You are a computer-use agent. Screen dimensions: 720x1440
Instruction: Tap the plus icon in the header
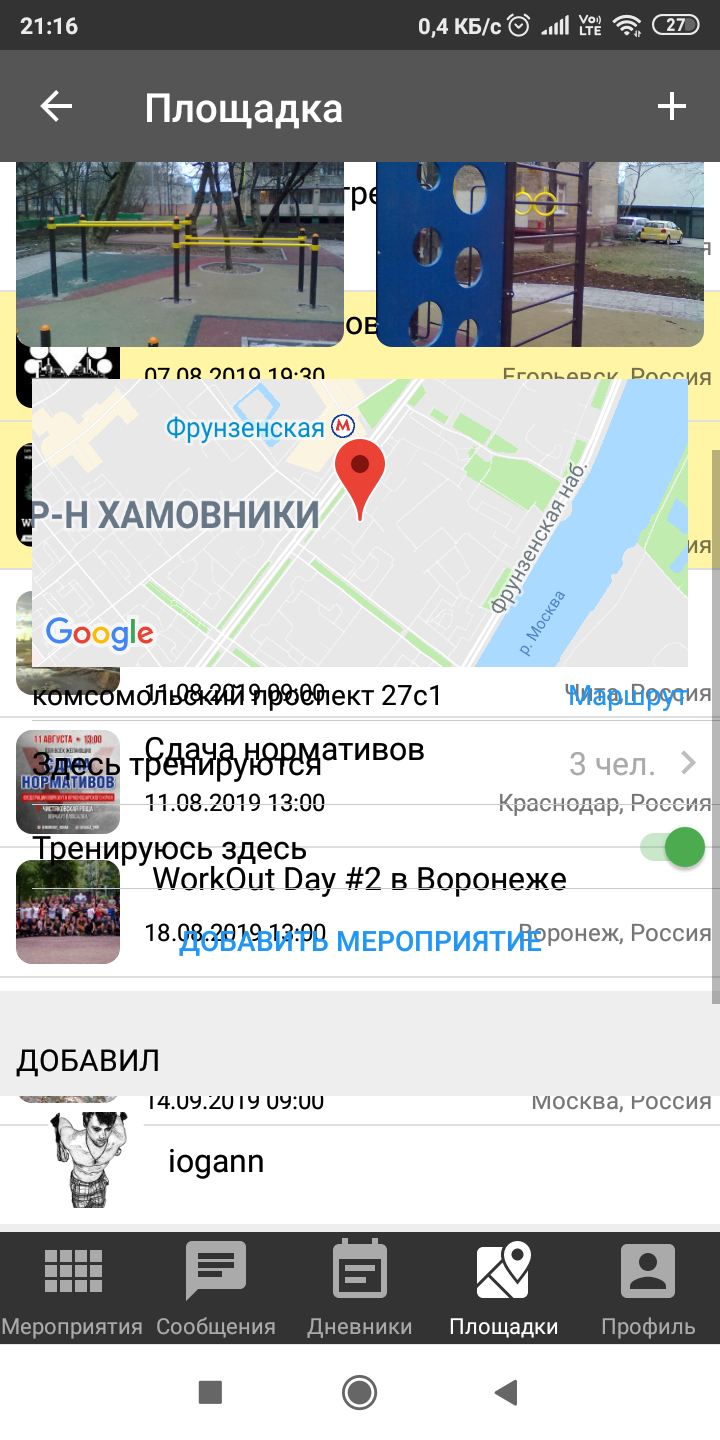672,107
